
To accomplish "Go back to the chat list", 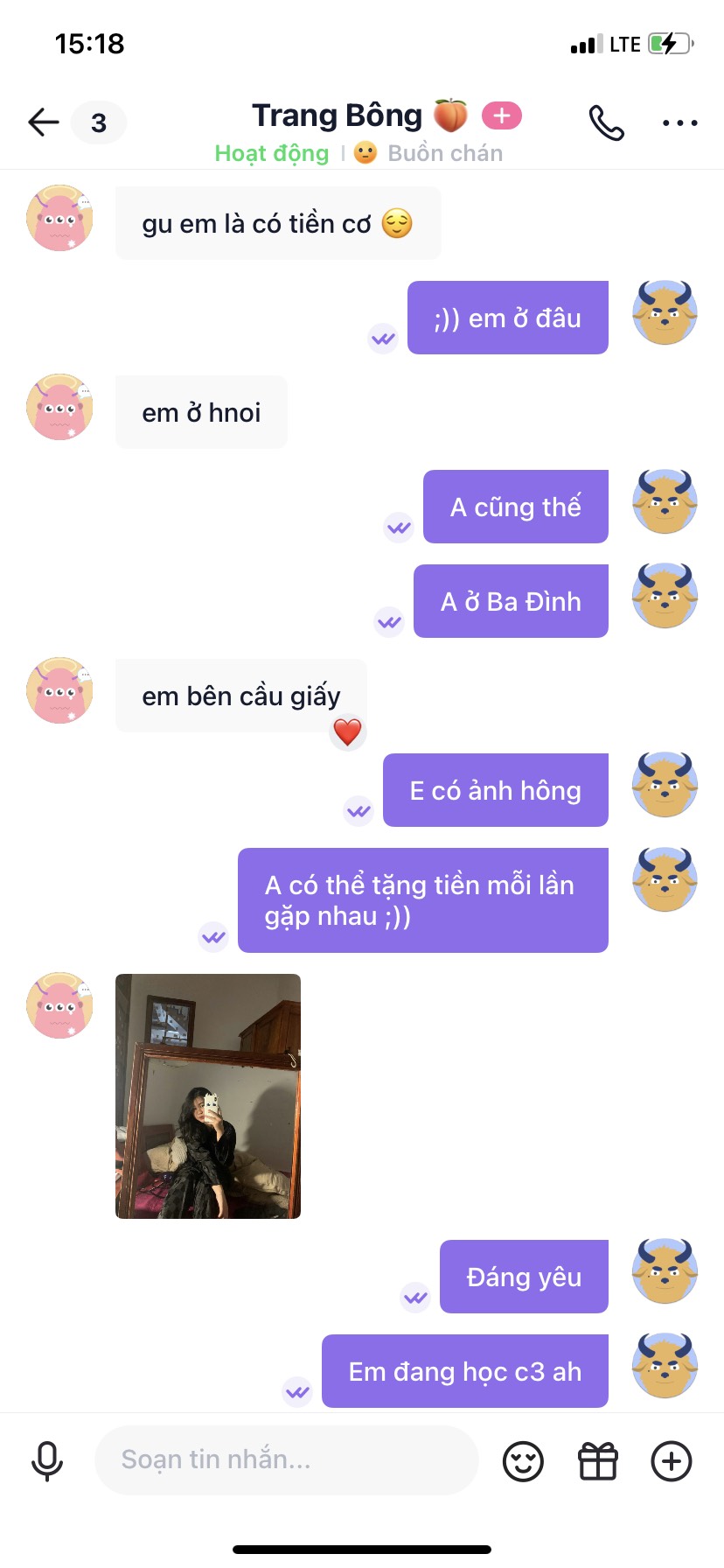I will 43,122.
